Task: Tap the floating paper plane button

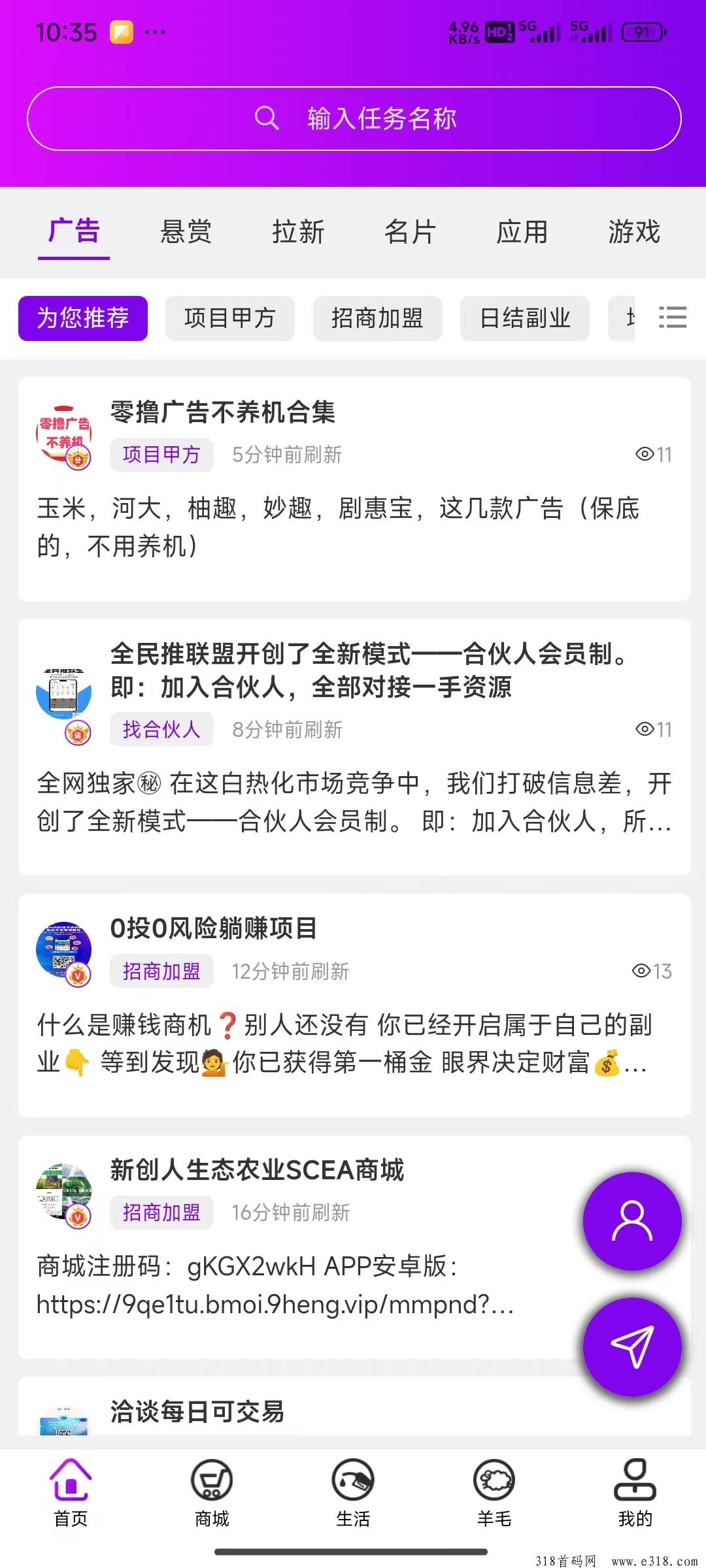Action: (x=632, y=1346)
